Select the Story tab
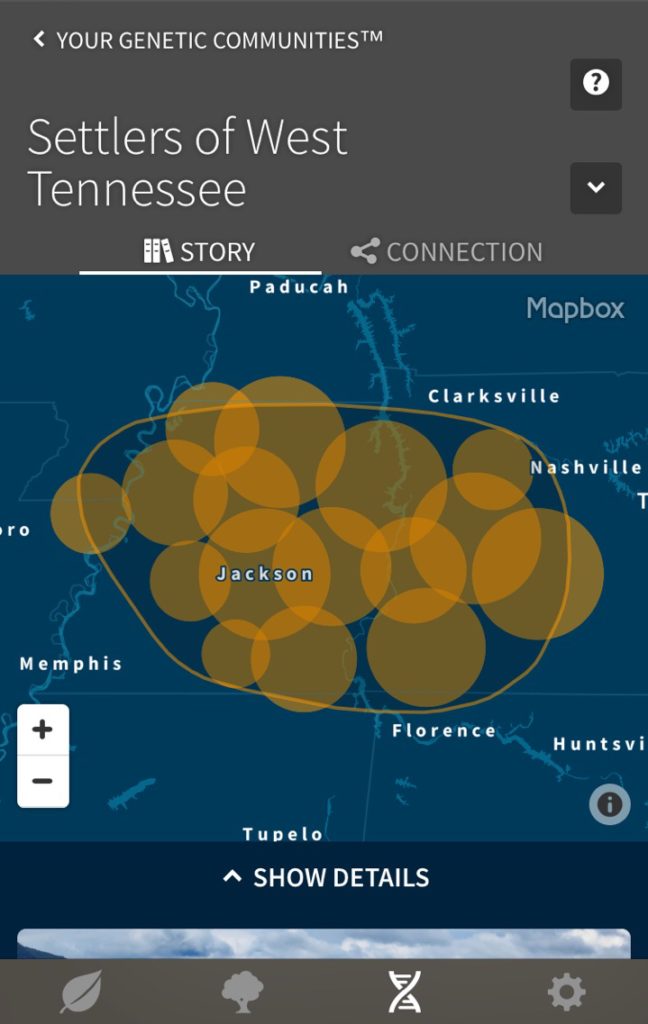 (200, 251)
